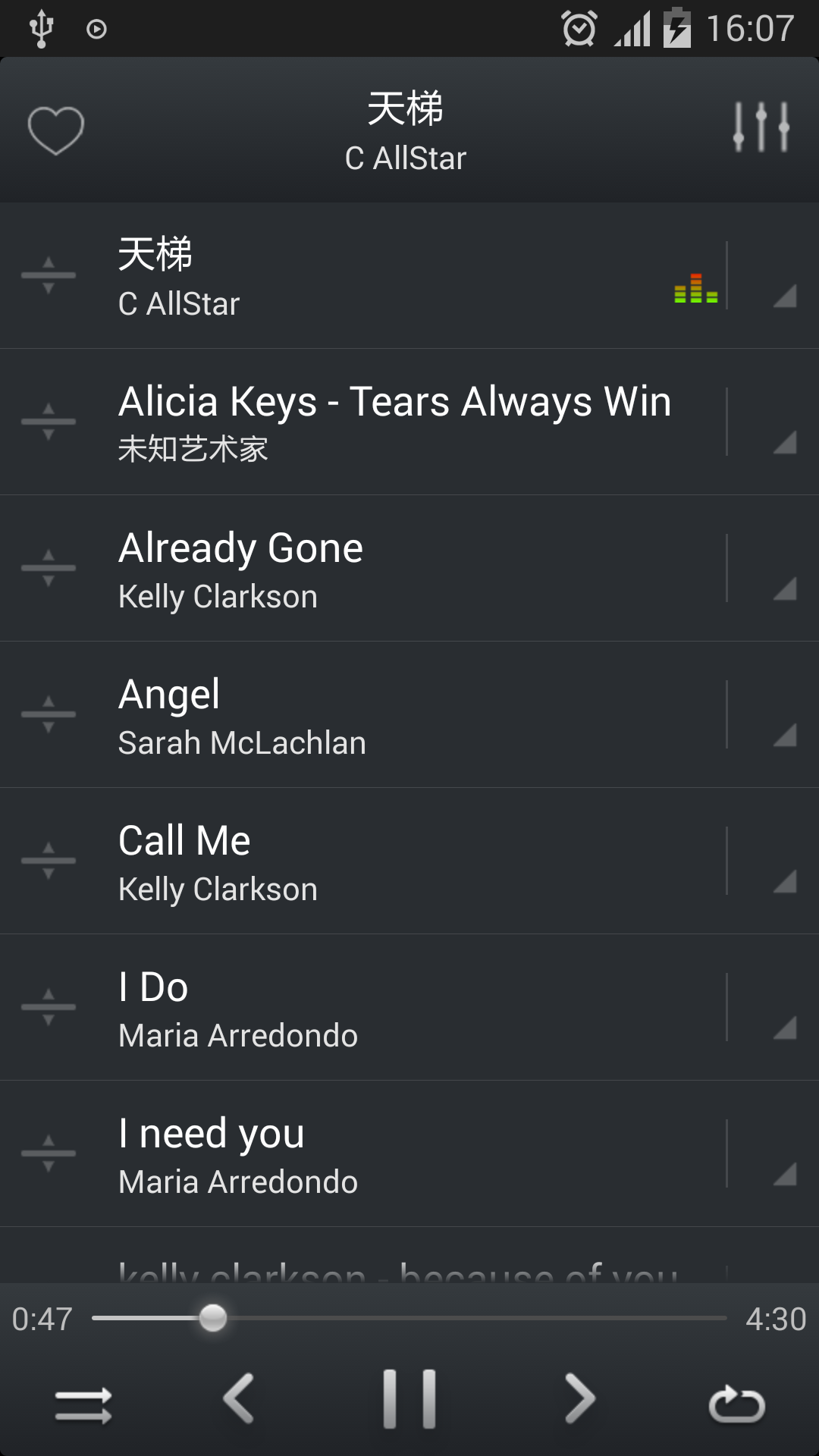Pause the current song
Screen dimensions: 819x1456
click(409, 1399)
